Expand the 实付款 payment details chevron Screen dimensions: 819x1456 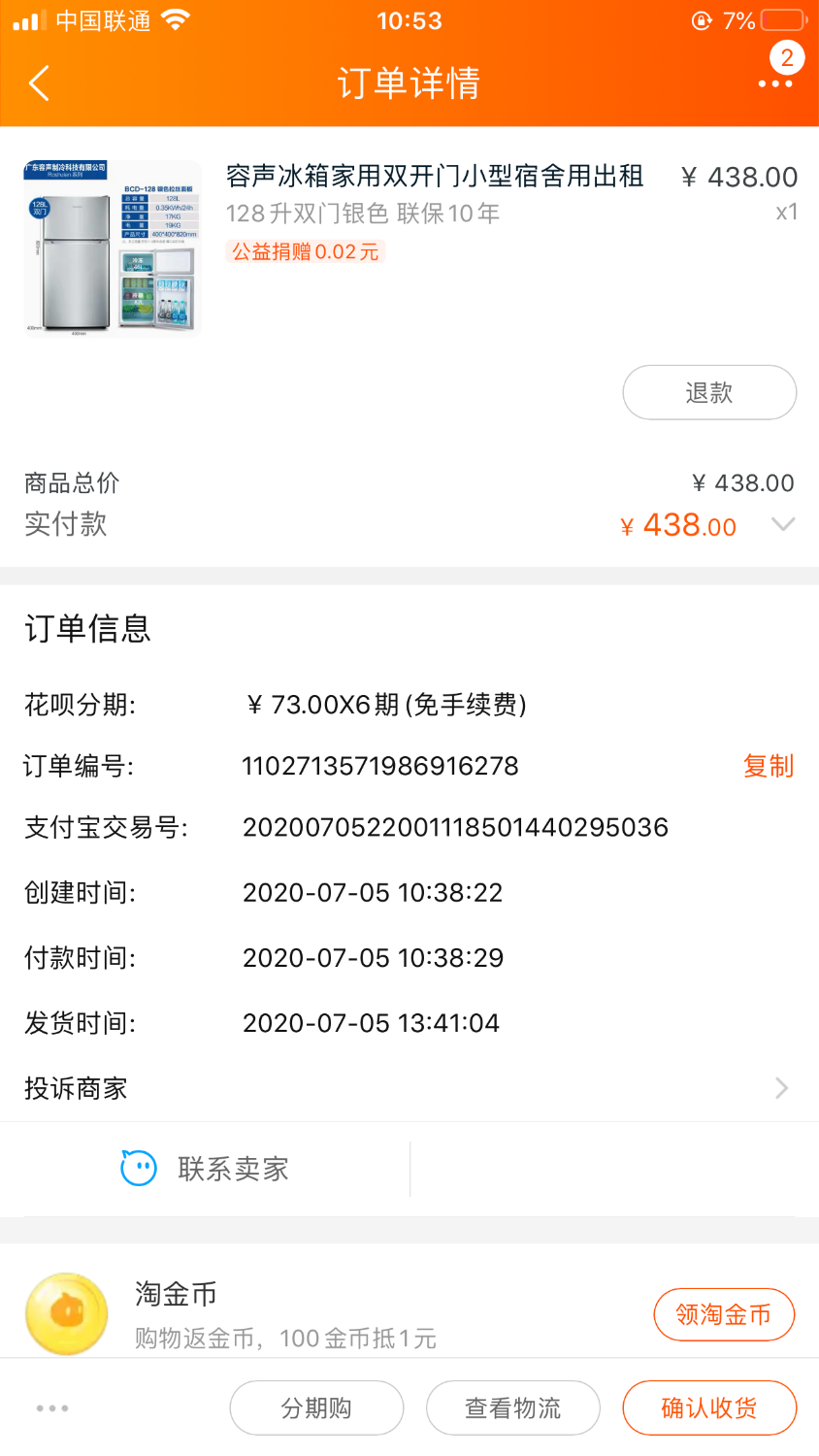pyautogui.click(x=782, y=524)
